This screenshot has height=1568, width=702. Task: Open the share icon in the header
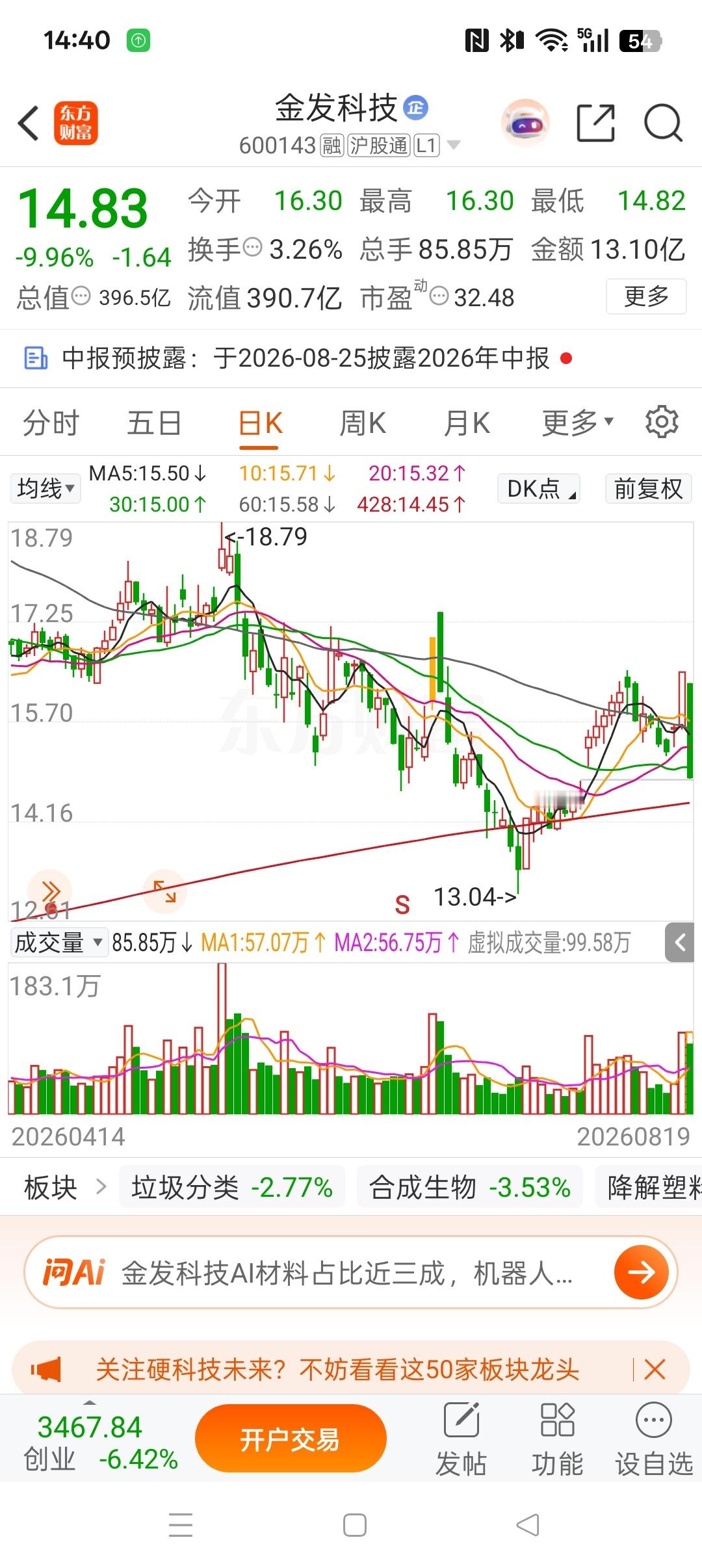pyautogui.click(x=596, y=122)
